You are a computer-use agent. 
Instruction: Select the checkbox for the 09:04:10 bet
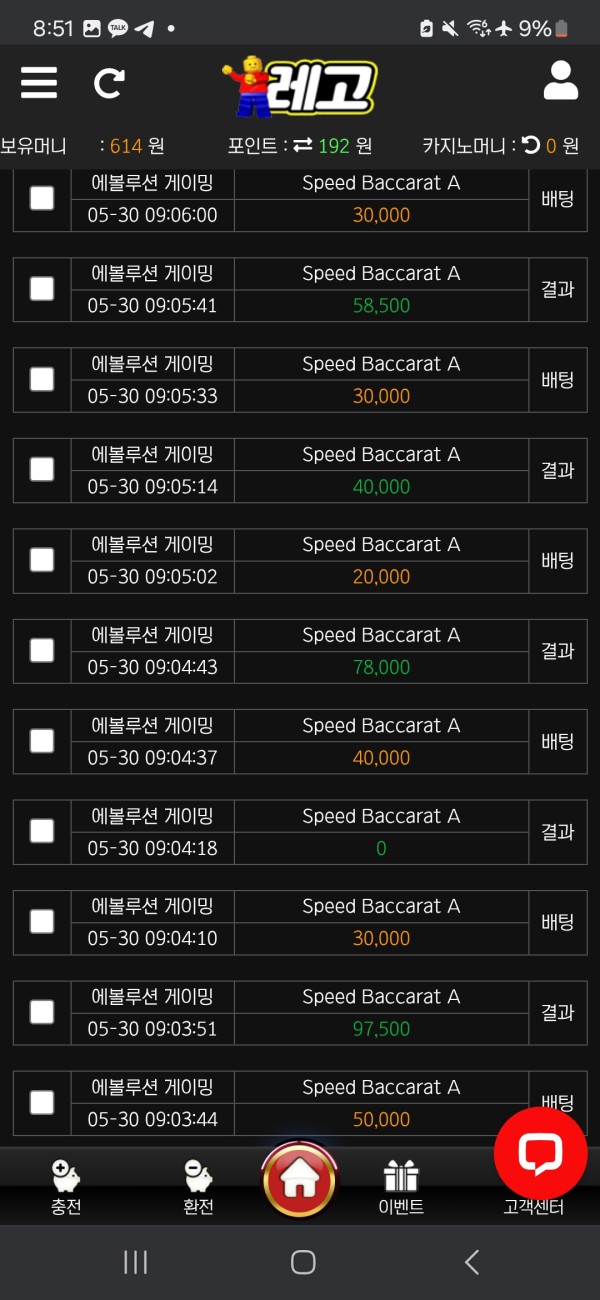[x=42, y=921]
